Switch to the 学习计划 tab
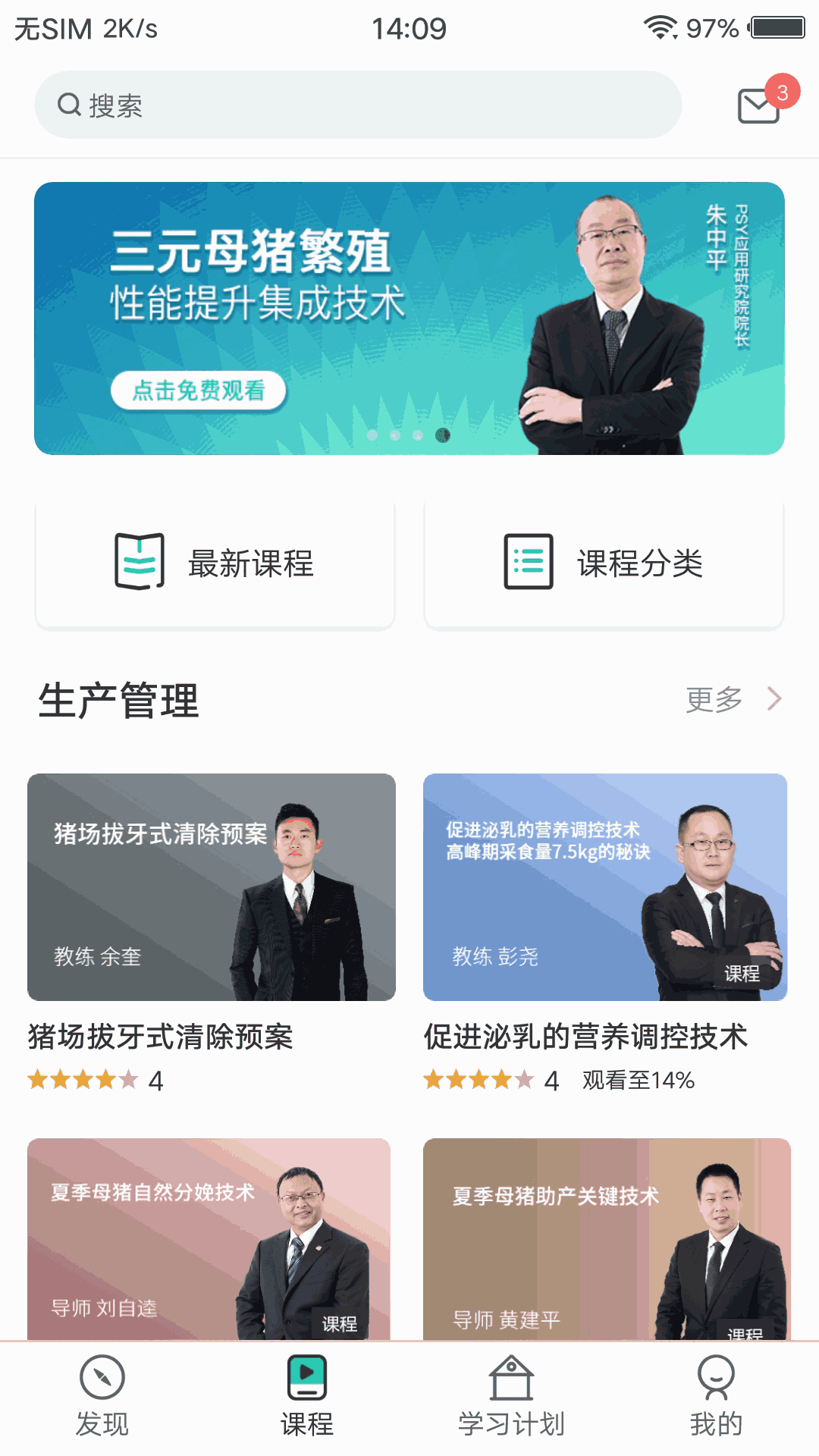This screenshot has height=1456, width=819. pyautogui.click(x=512, y=1399)
